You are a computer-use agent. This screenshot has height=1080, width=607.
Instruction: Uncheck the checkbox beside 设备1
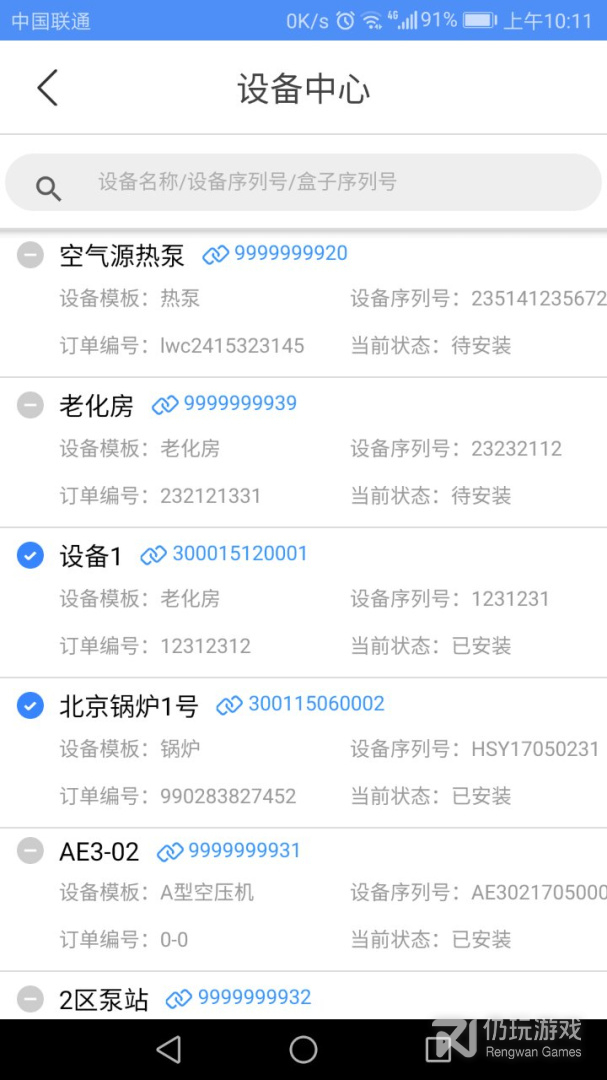(31, 555)
